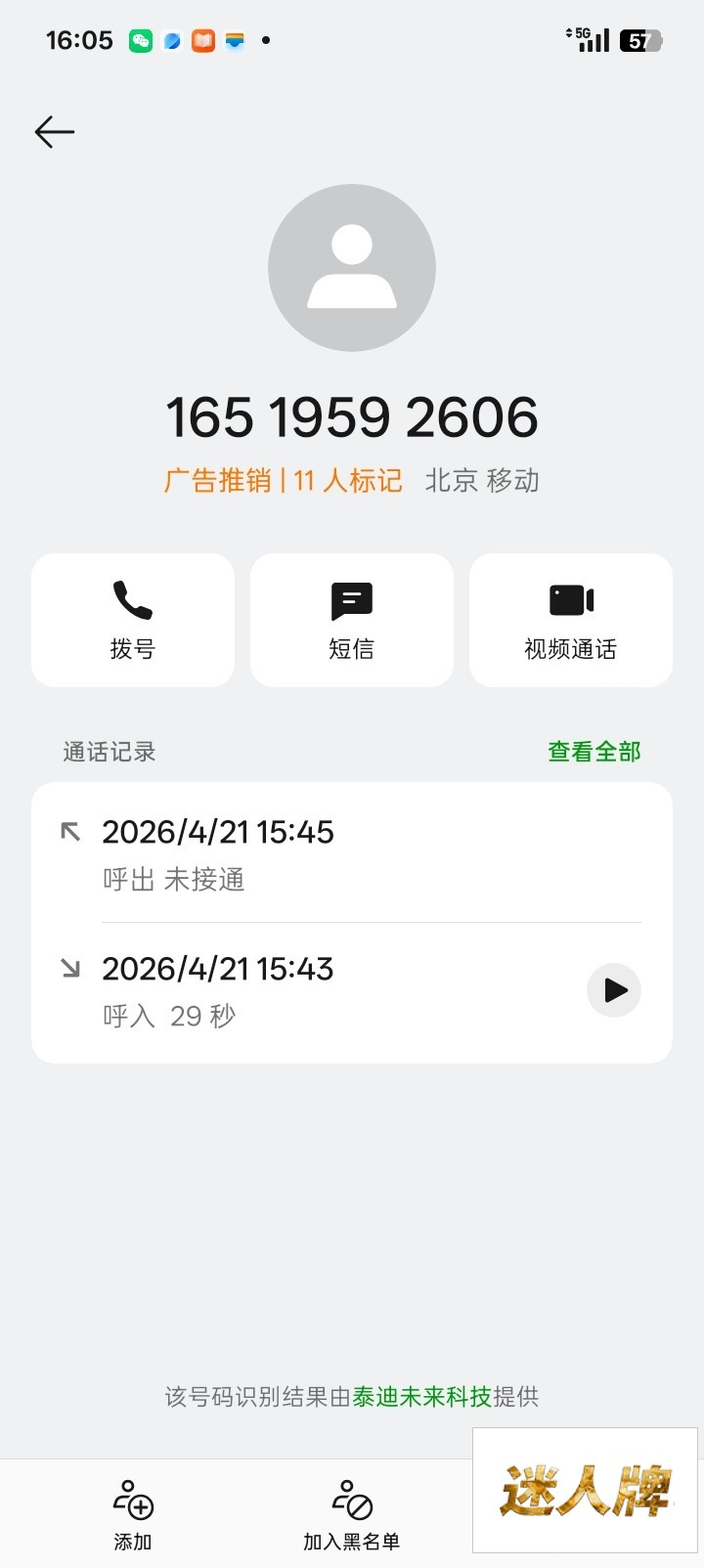Dial the number with 拨号
704x1568 pixels.
[133, 620]
